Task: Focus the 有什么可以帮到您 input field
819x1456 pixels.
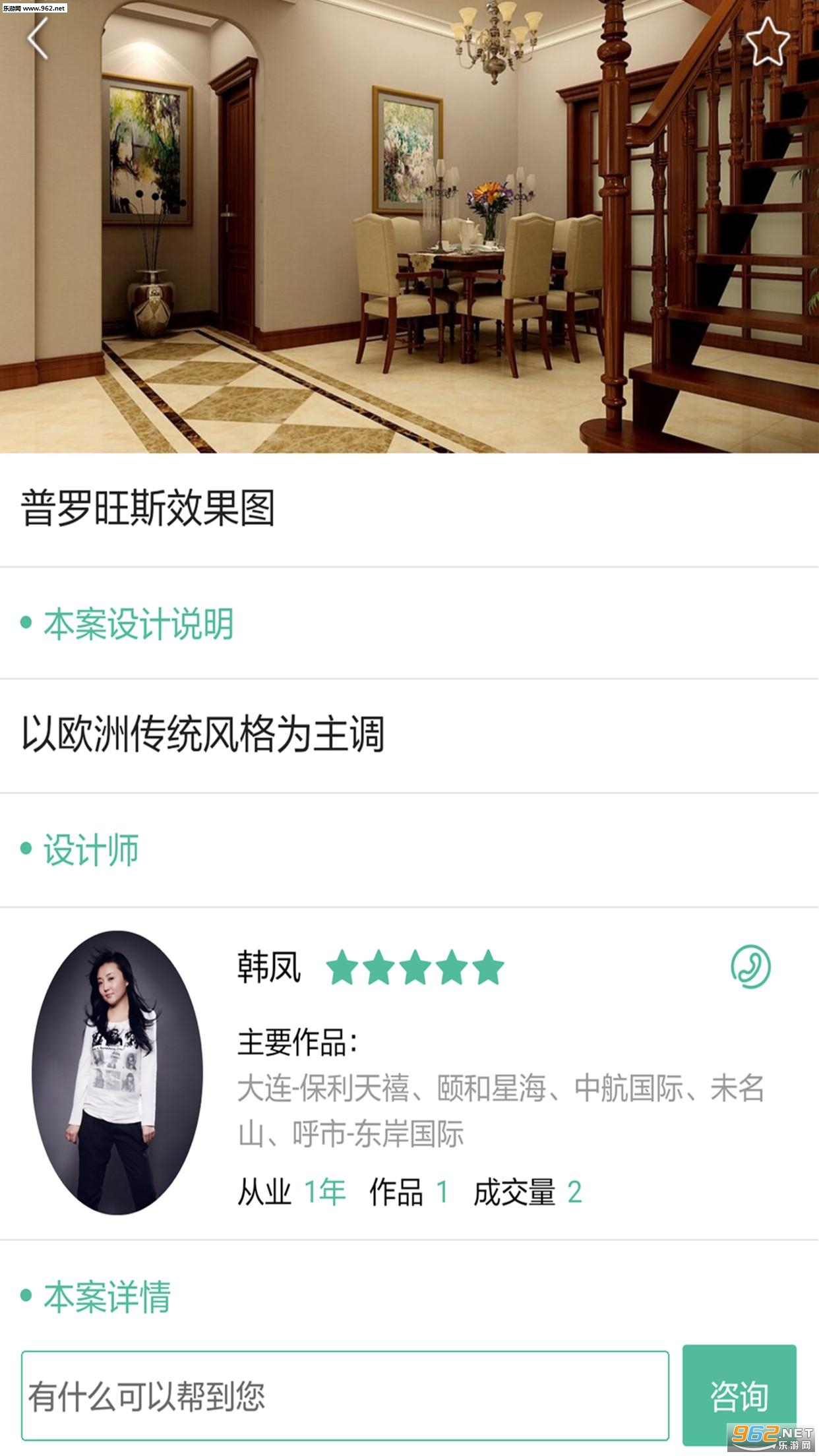Action: pyautogui.click(x=345, y=1395)
